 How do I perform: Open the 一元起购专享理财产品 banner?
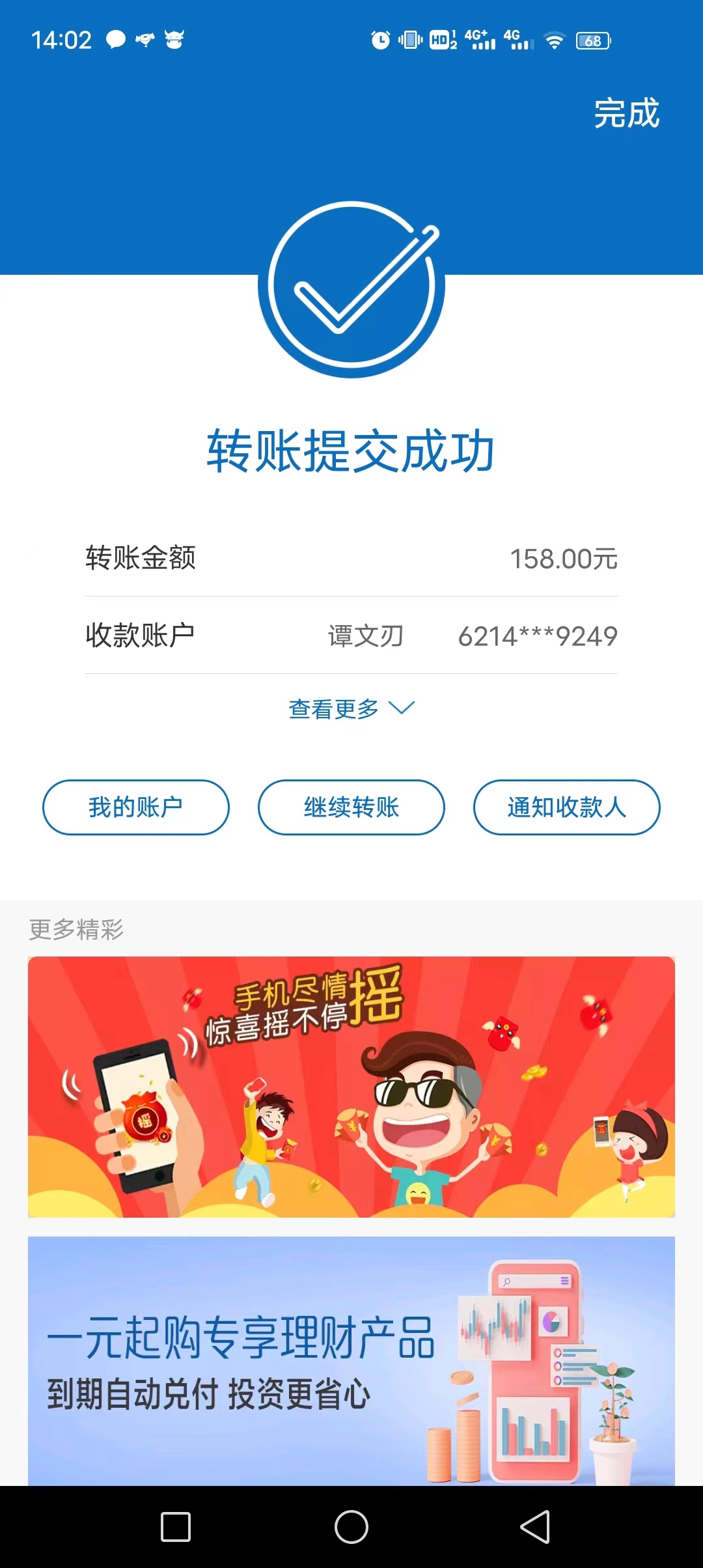coord(351,1361)
